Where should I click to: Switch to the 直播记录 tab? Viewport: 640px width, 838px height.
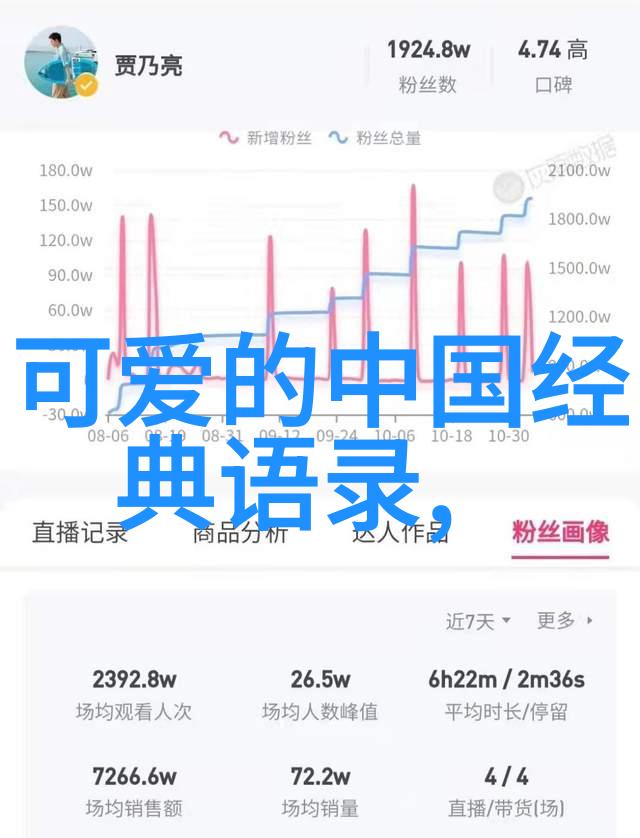pyautogui.click(x=80, y=532)
